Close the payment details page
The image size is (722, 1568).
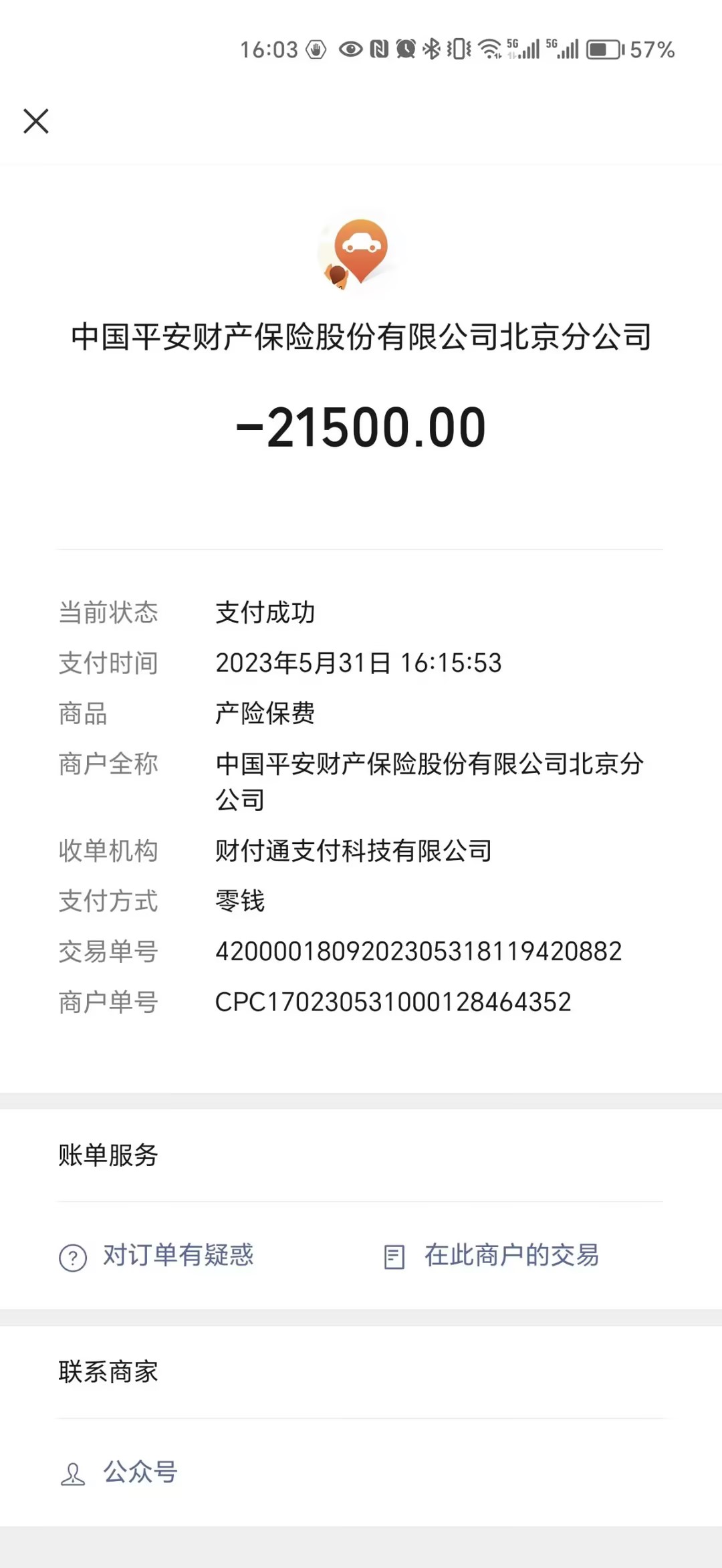[x=36, y=121]
